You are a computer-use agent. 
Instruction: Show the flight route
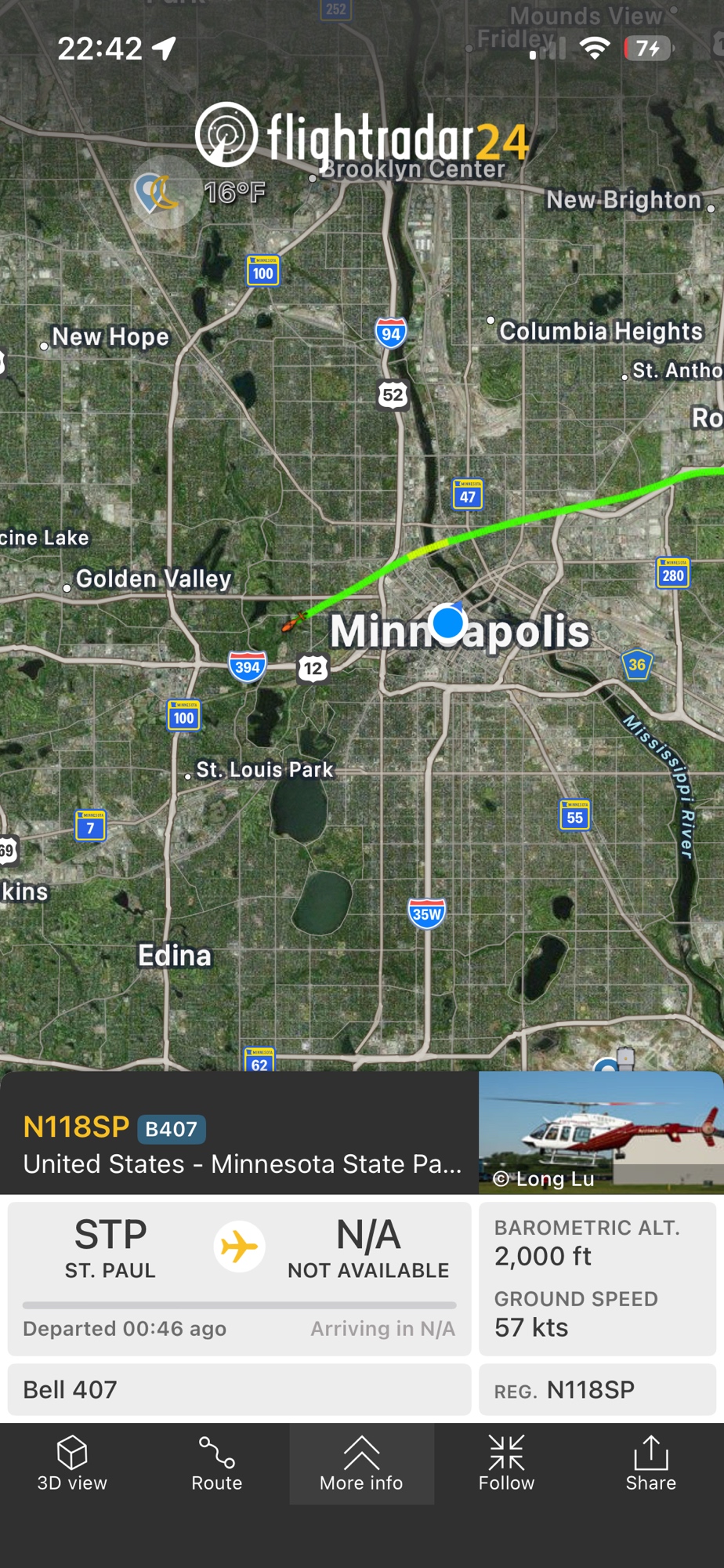(x=217, y=1463)
